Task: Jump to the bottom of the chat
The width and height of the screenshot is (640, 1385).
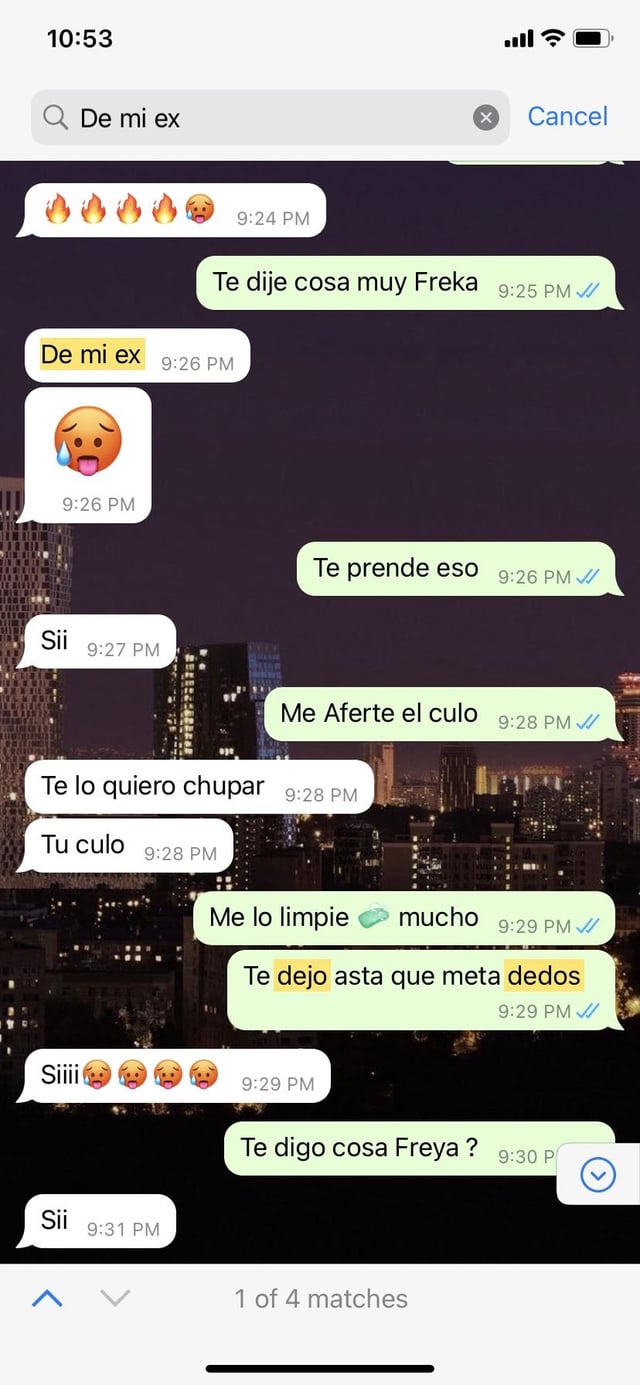Action: tap(598, 1174)
